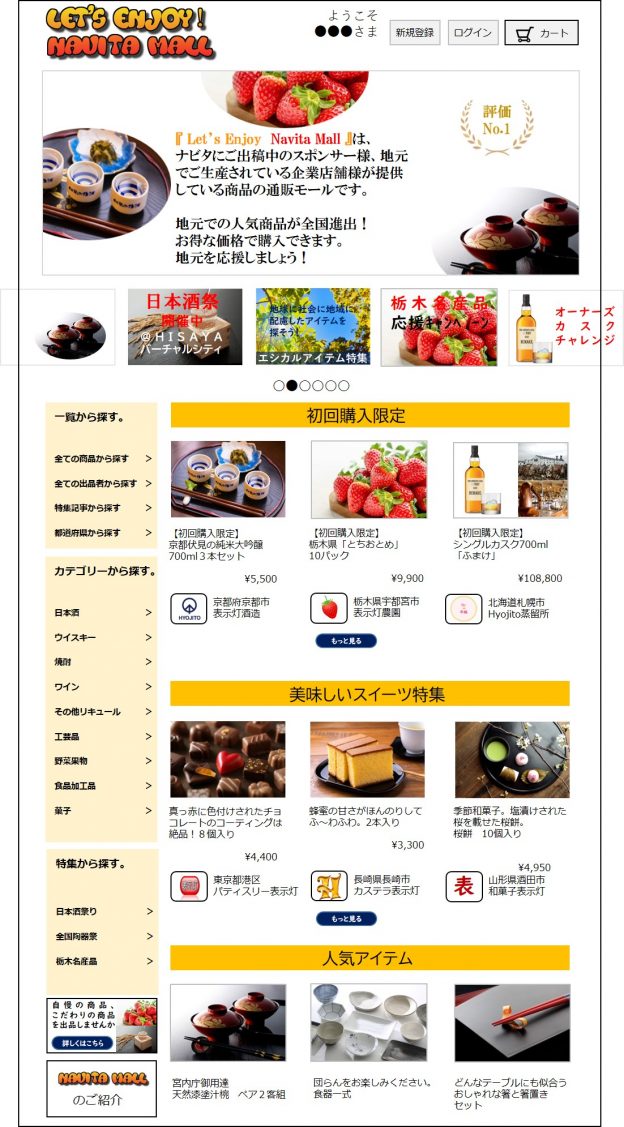The image size is (624, 1127).
Task: Open the エシカルアイテム特集 banner
Action: tap(313, 327)
